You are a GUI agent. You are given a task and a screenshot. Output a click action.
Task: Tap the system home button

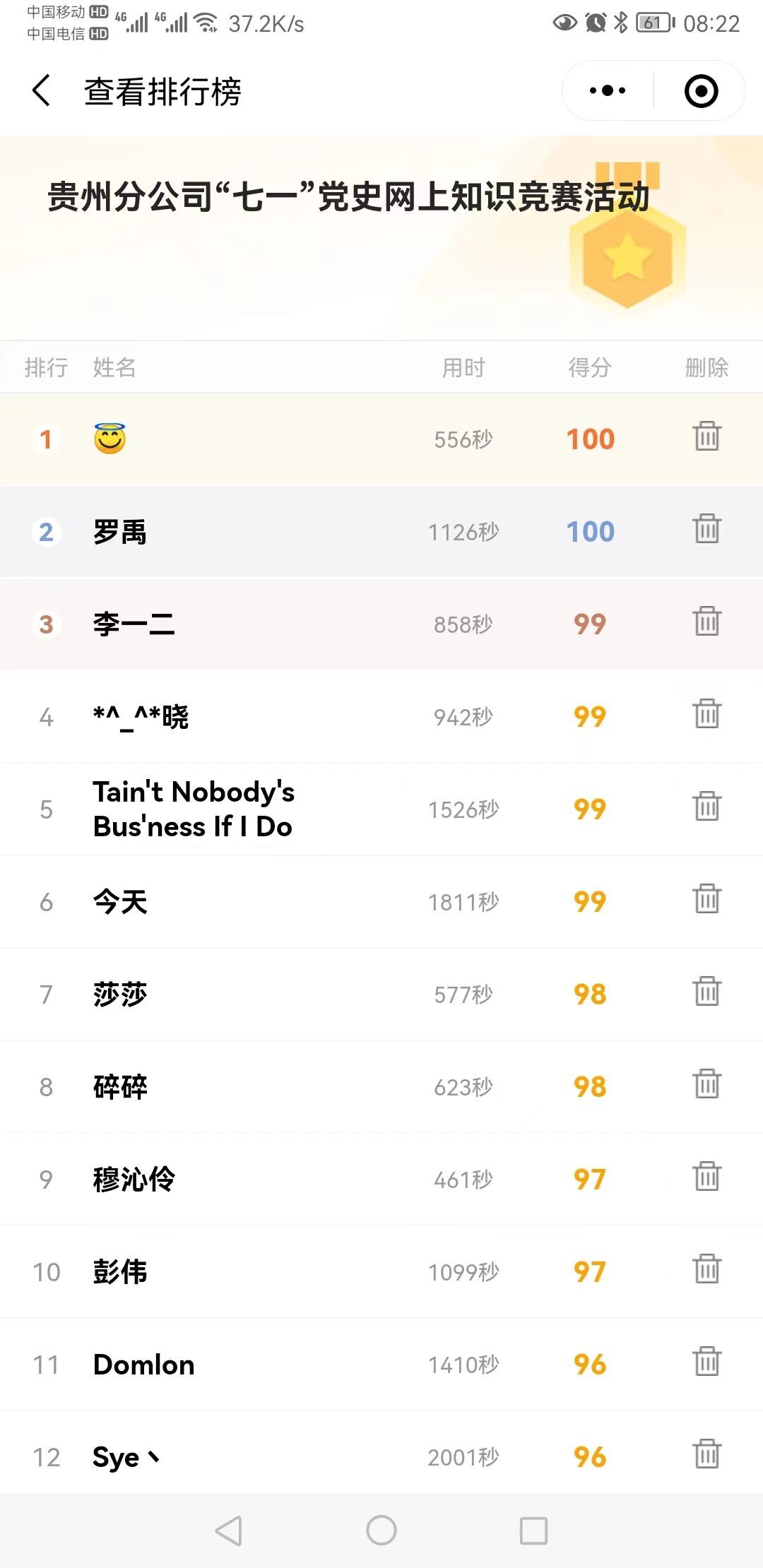[381, 1531]
